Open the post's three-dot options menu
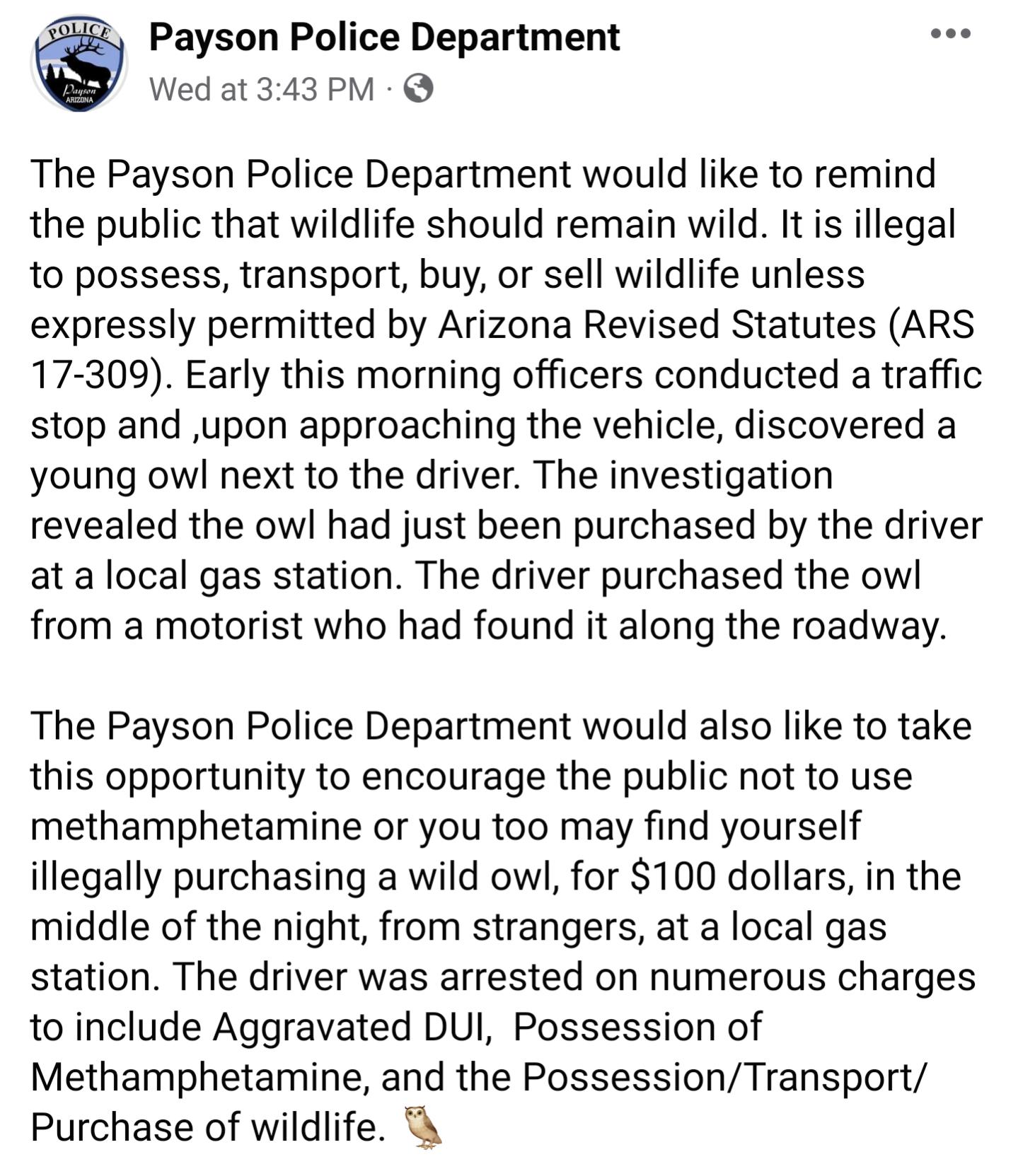The width and height of the screenshot is (1018, 1176). [x=950, y=34]
